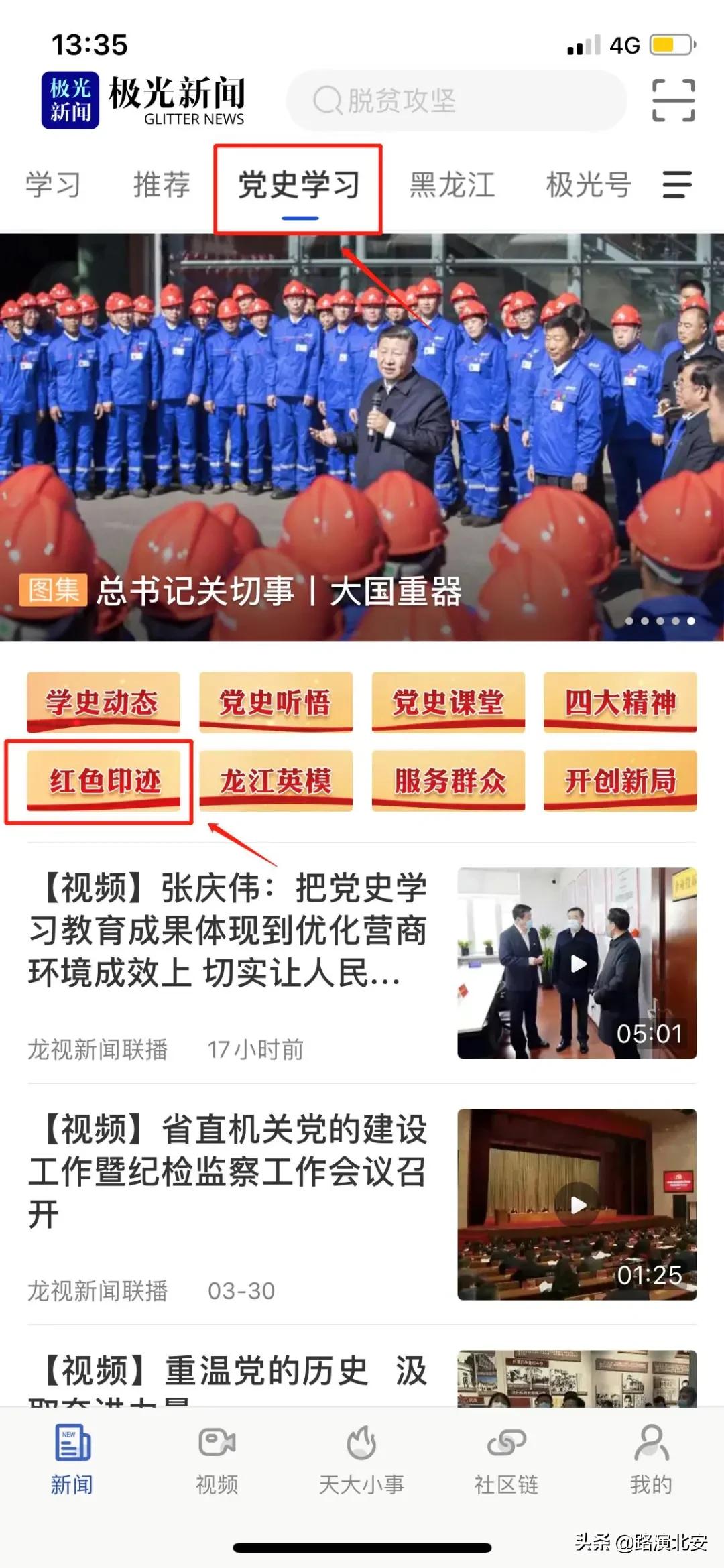Open the hamburger channel list menu

point(677,186)
